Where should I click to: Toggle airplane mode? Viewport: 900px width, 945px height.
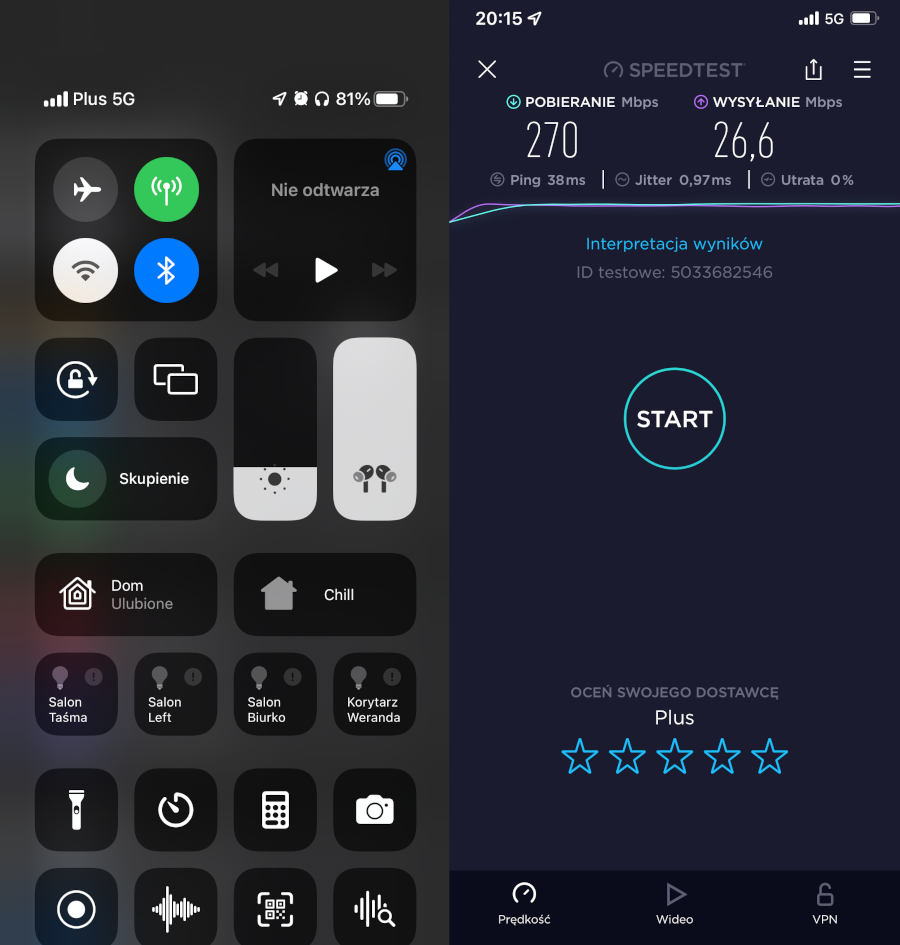point(86,189)
